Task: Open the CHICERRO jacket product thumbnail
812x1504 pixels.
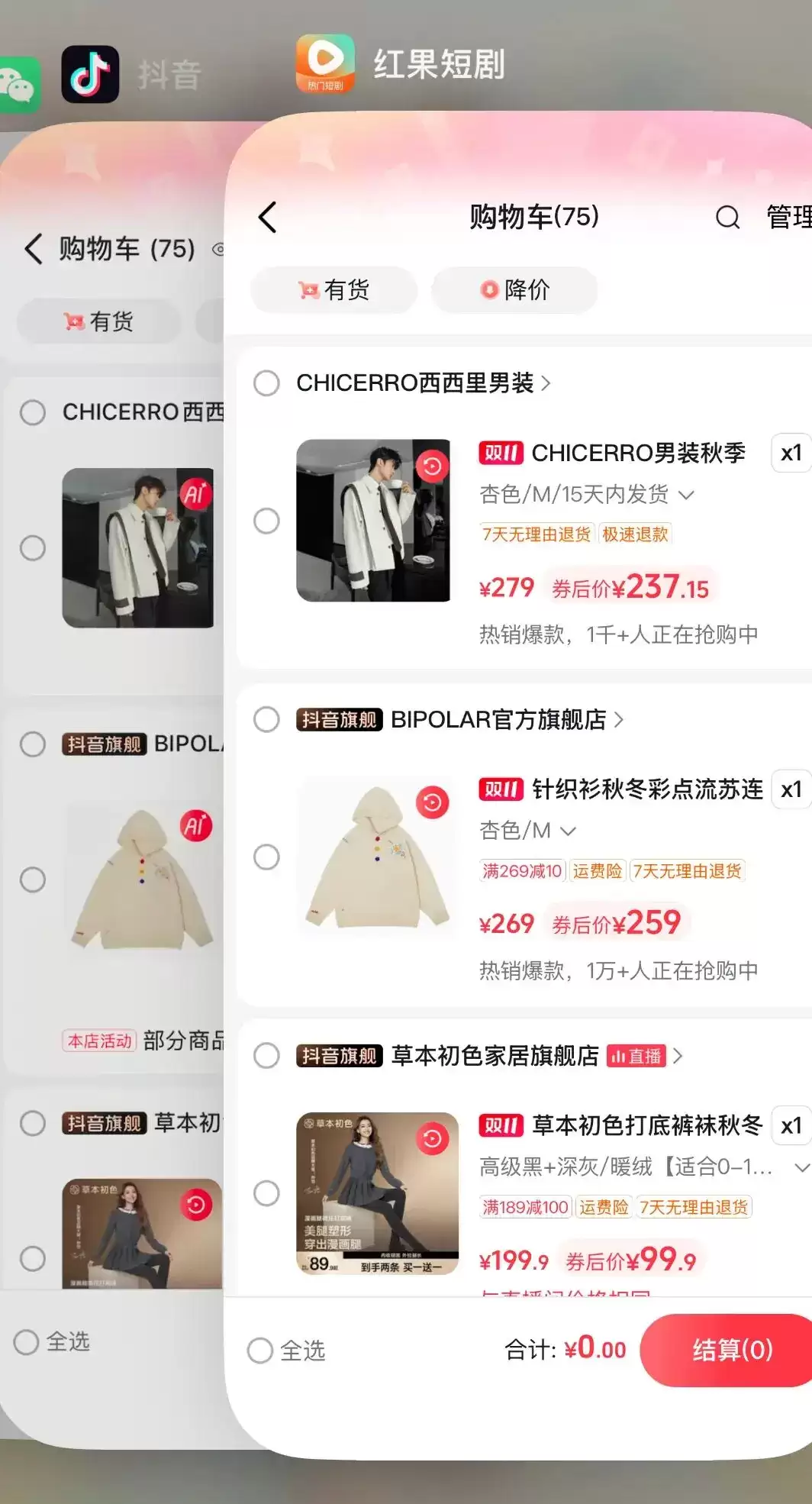Action: [x=373, y=521]
